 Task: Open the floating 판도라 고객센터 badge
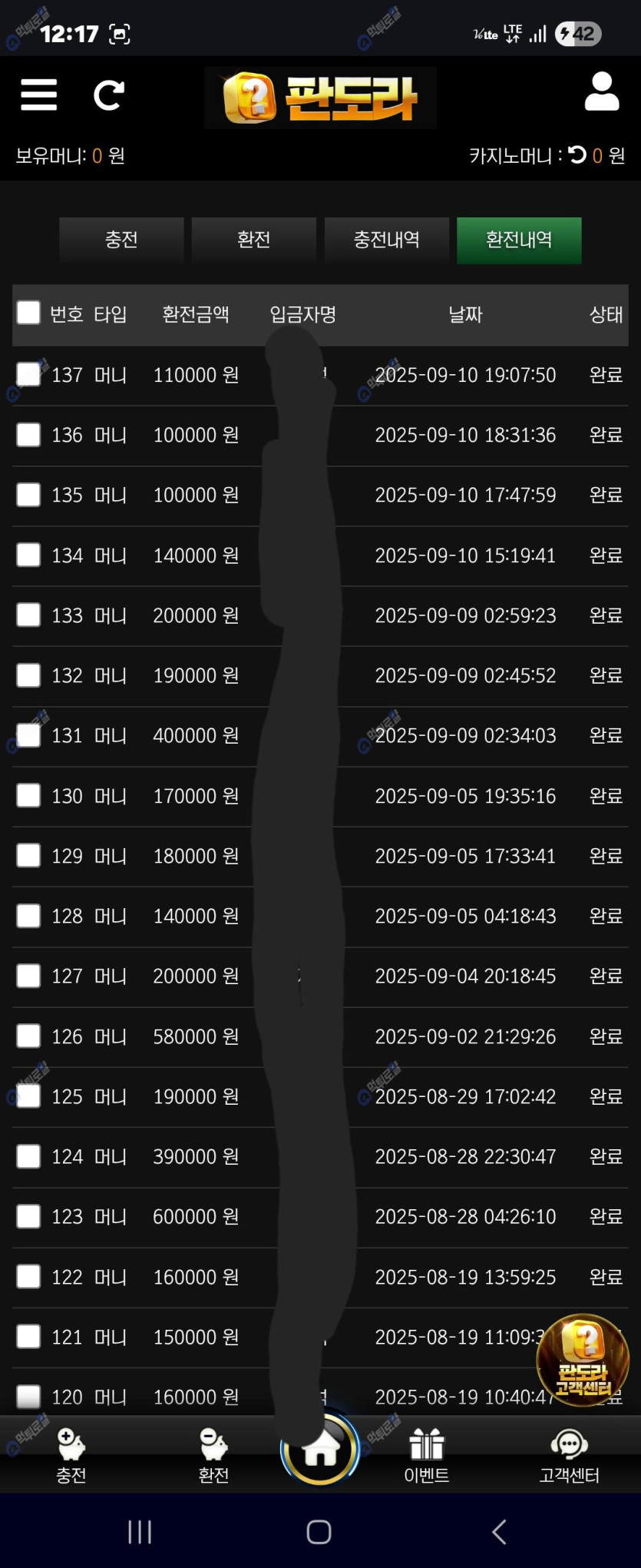[583, 1360]
